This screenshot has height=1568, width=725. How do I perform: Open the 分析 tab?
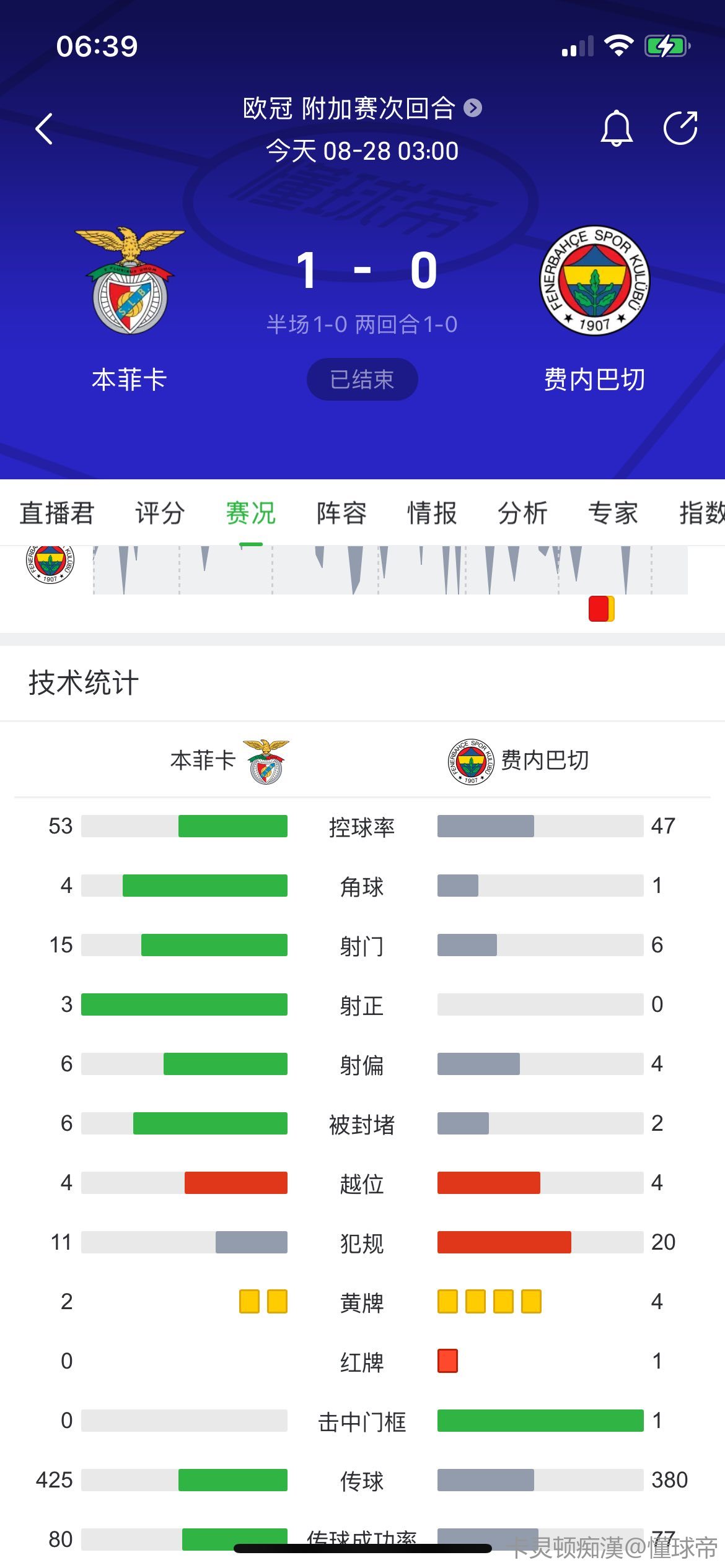pyautogui.click(x=522, y=513)
